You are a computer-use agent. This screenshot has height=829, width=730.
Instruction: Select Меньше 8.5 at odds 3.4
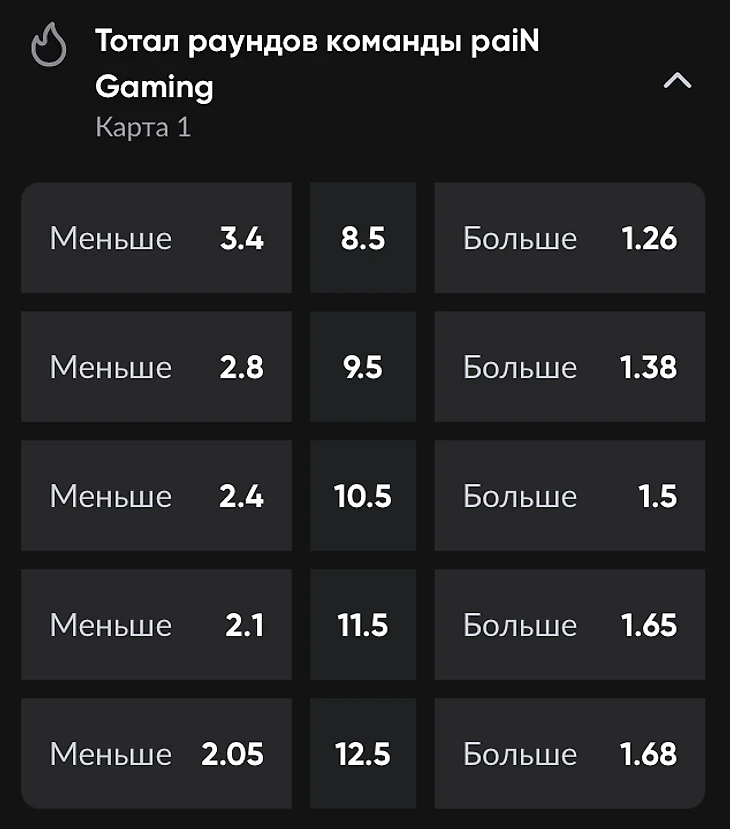point(156,238)
